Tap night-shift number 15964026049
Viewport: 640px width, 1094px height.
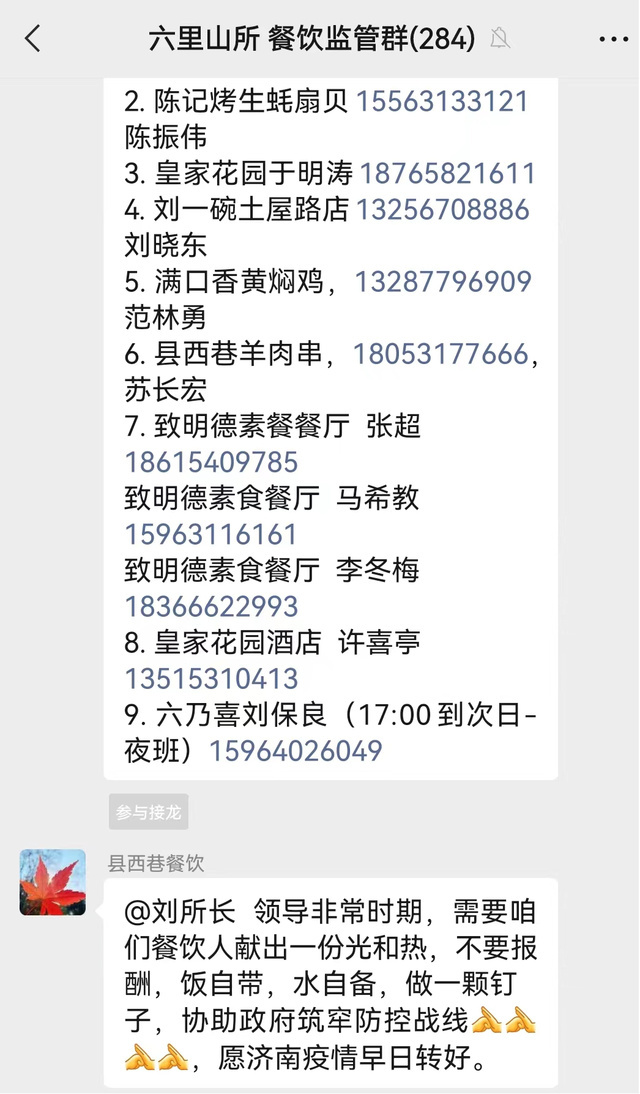295,750
